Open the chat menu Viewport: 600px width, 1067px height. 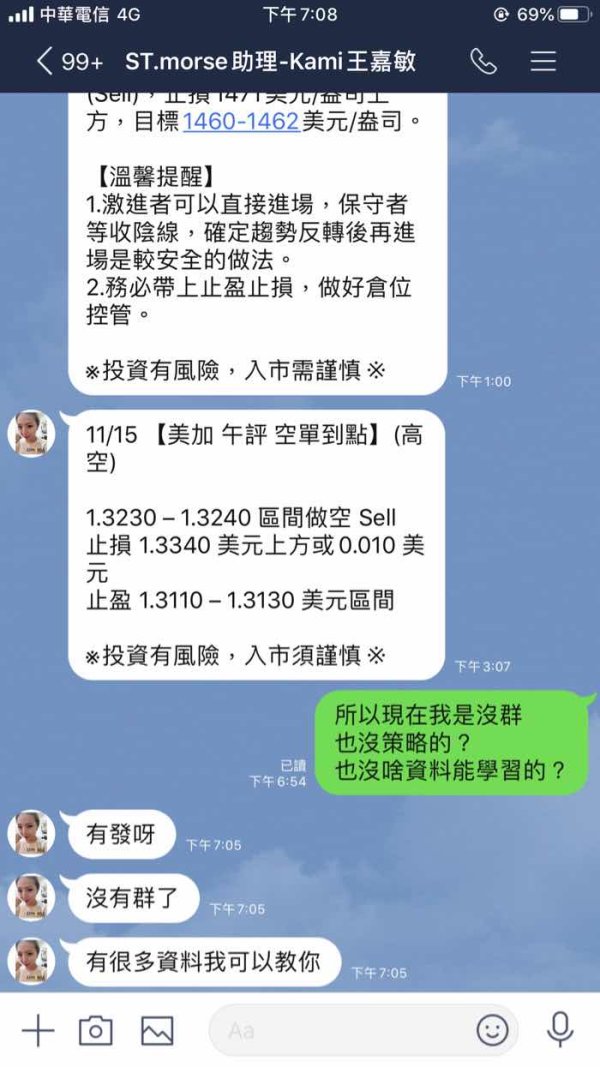[544, 62]
